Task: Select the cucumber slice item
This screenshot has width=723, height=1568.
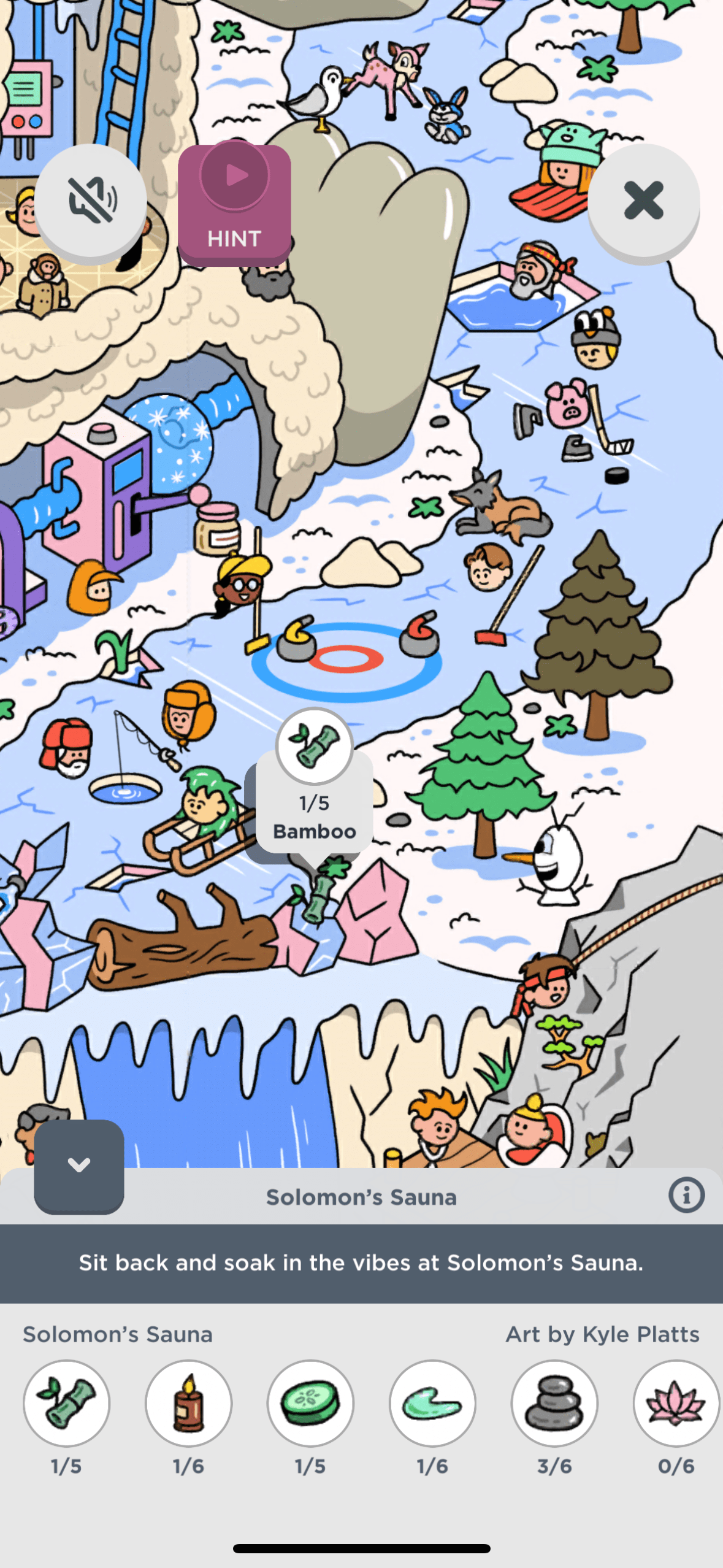Action: tap(310, 1404)
